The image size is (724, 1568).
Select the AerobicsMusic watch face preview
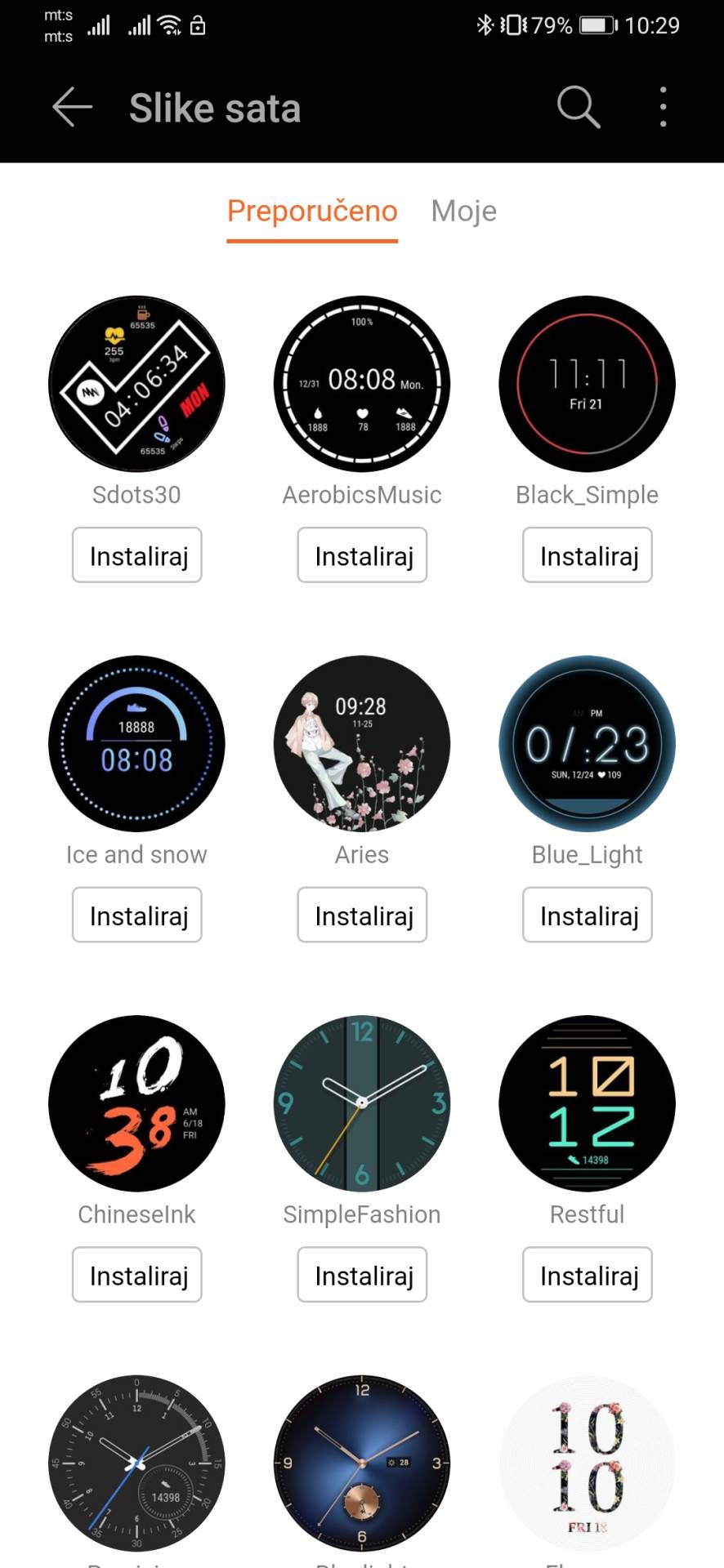[x=362, y=384]
